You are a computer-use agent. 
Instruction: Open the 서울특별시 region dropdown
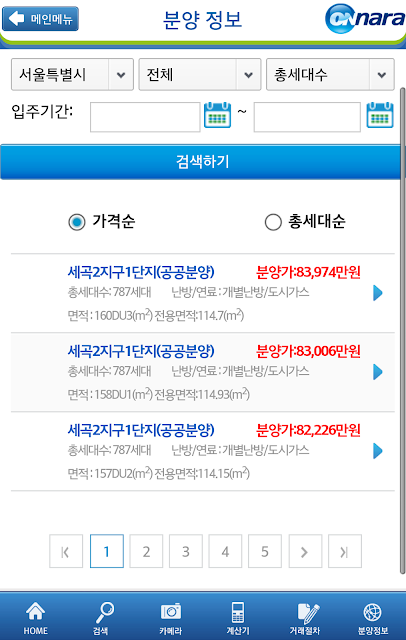72,74
